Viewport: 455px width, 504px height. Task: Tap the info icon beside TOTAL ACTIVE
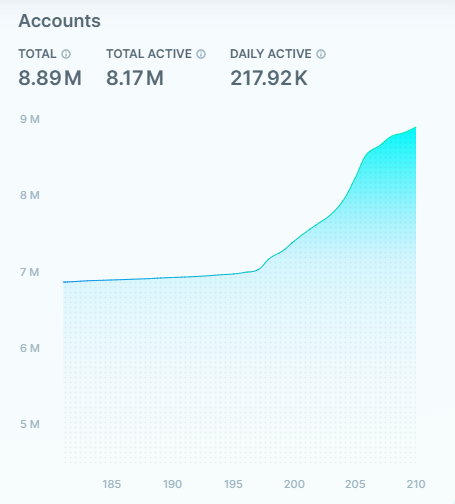click(201, 54)
